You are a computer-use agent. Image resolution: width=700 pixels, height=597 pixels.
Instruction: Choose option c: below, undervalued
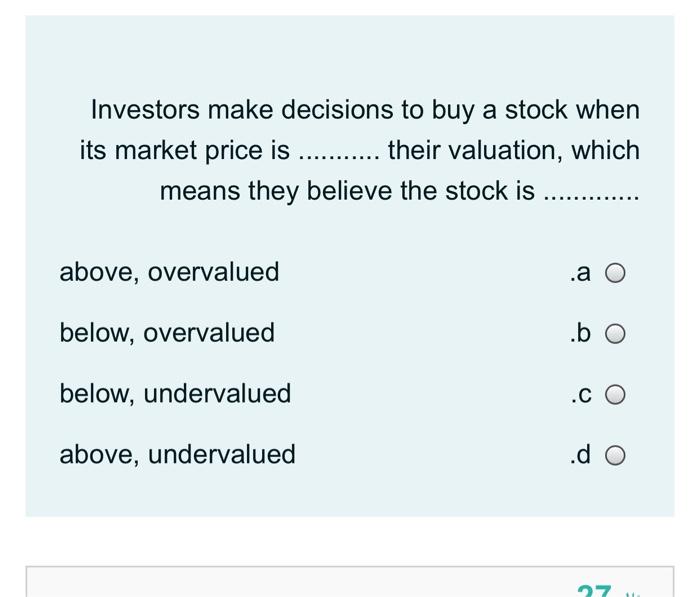(616, 396)
